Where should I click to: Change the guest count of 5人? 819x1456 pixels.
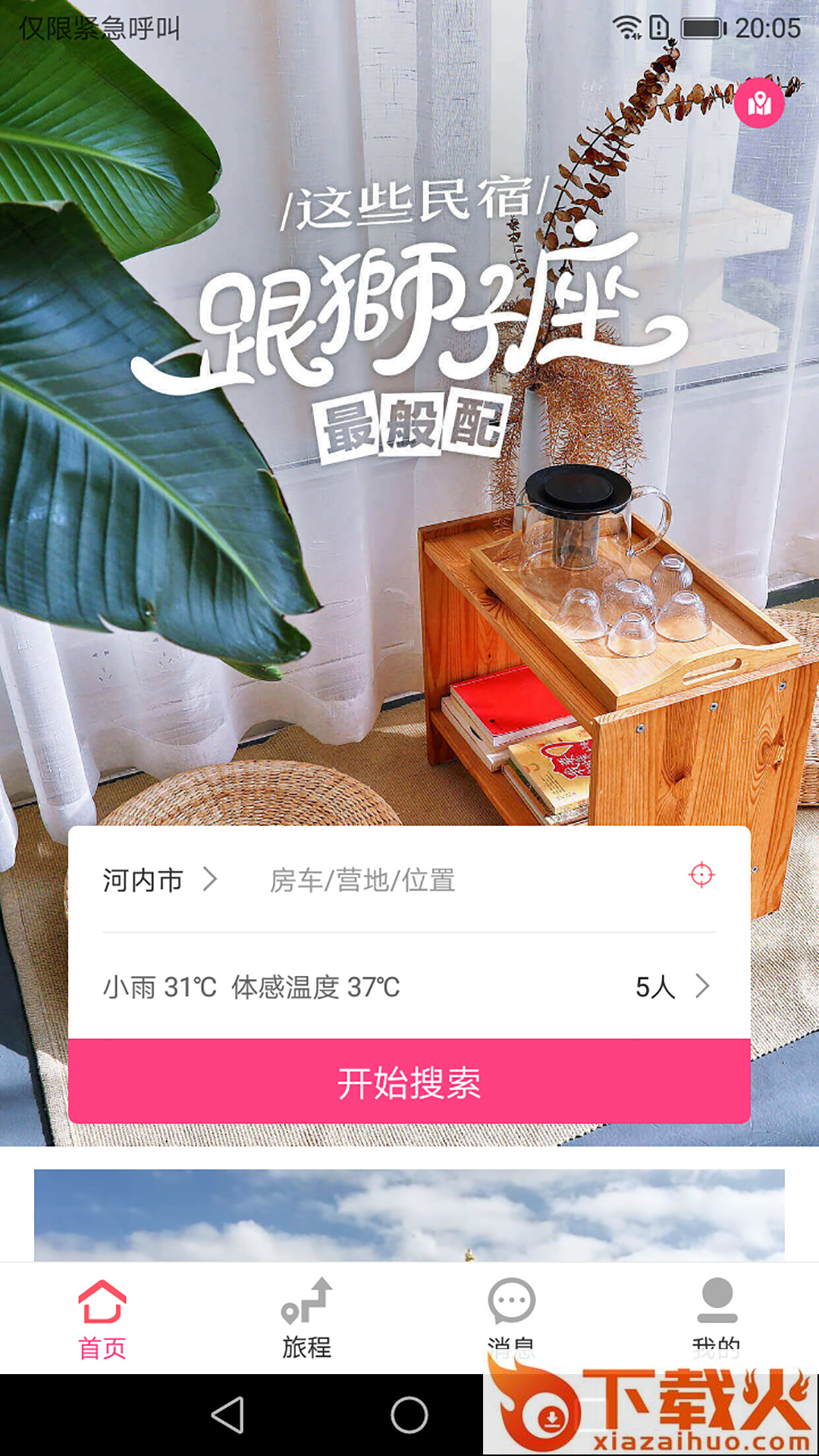click(x=671, y=987)
